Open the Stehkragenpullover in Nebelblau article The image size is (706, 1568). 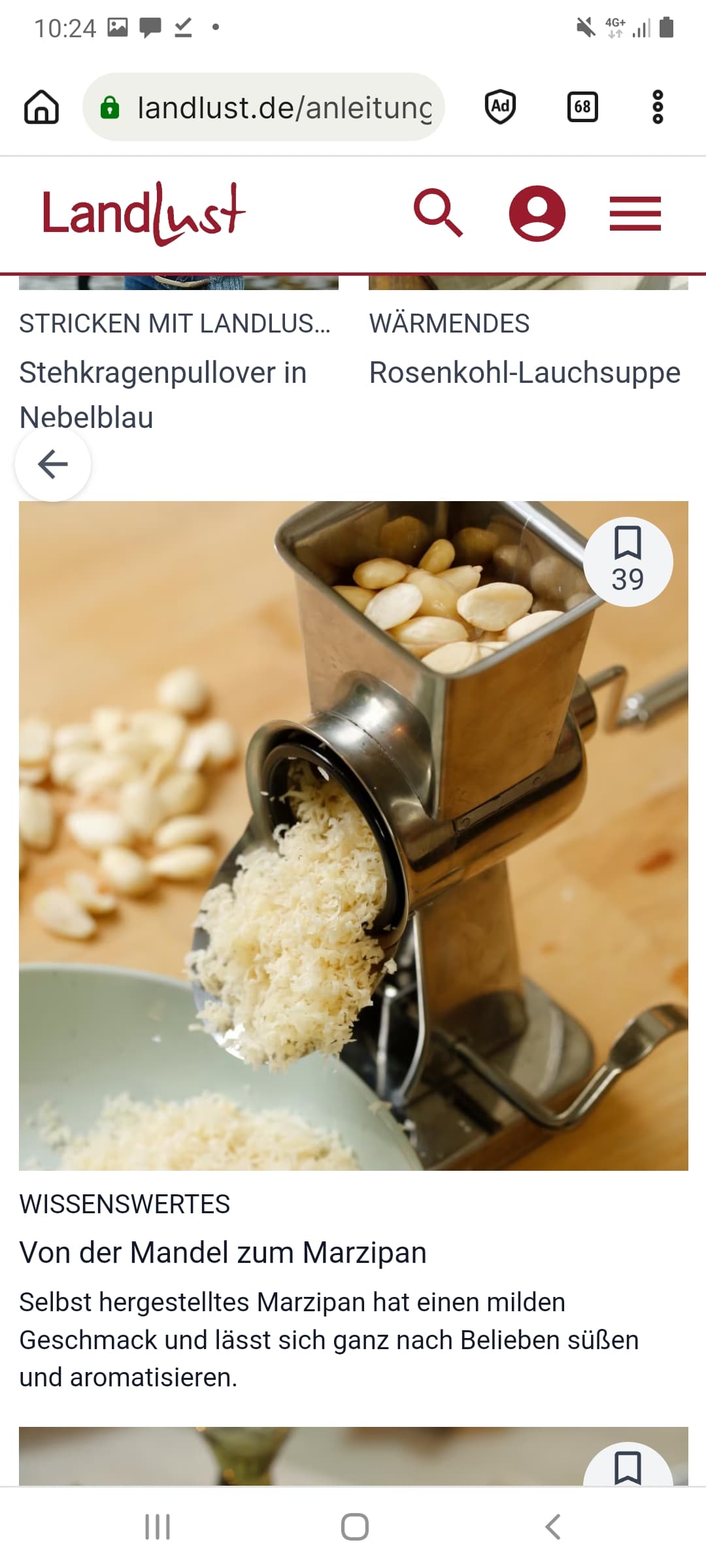tap(163, 394)
